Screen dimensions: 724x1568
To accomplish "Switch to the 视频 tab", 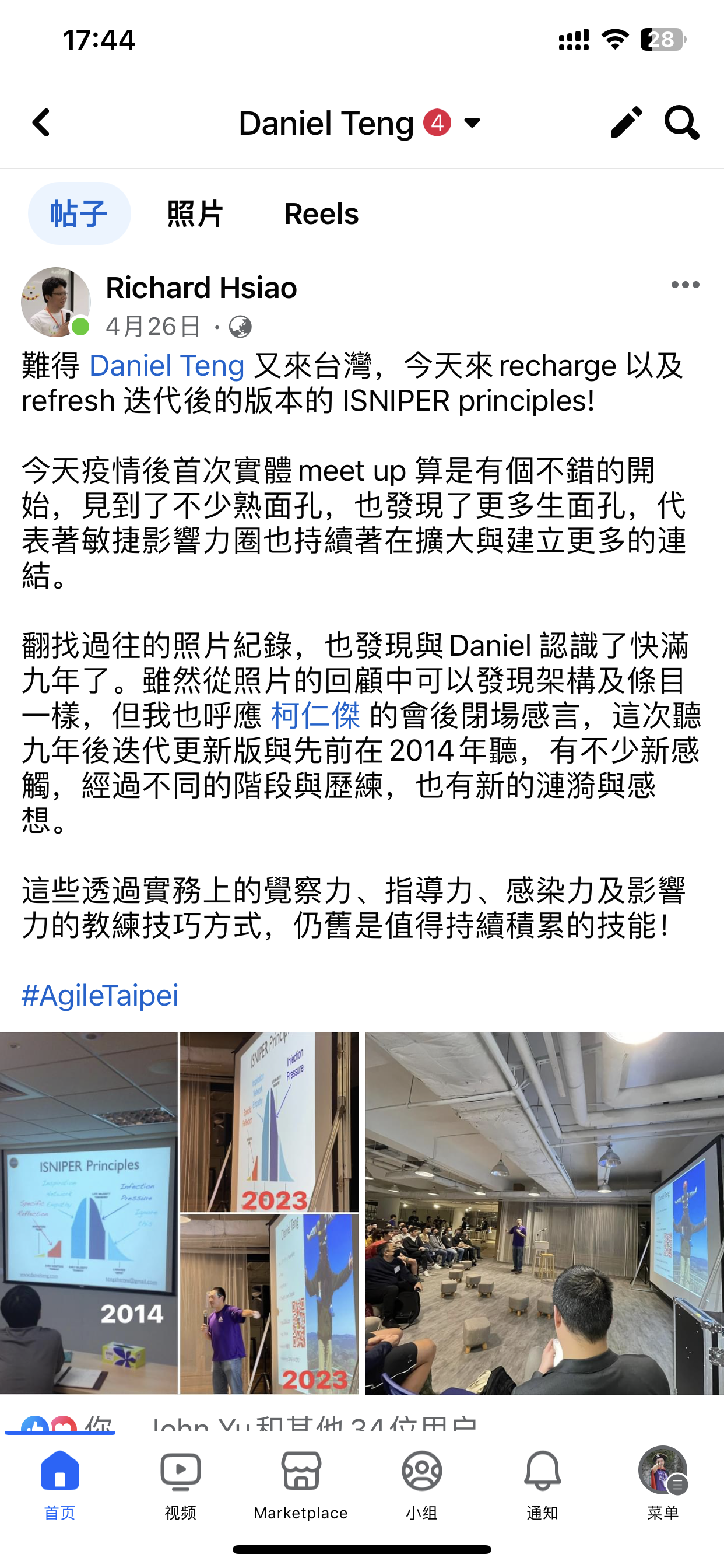I will point(181,1484).
